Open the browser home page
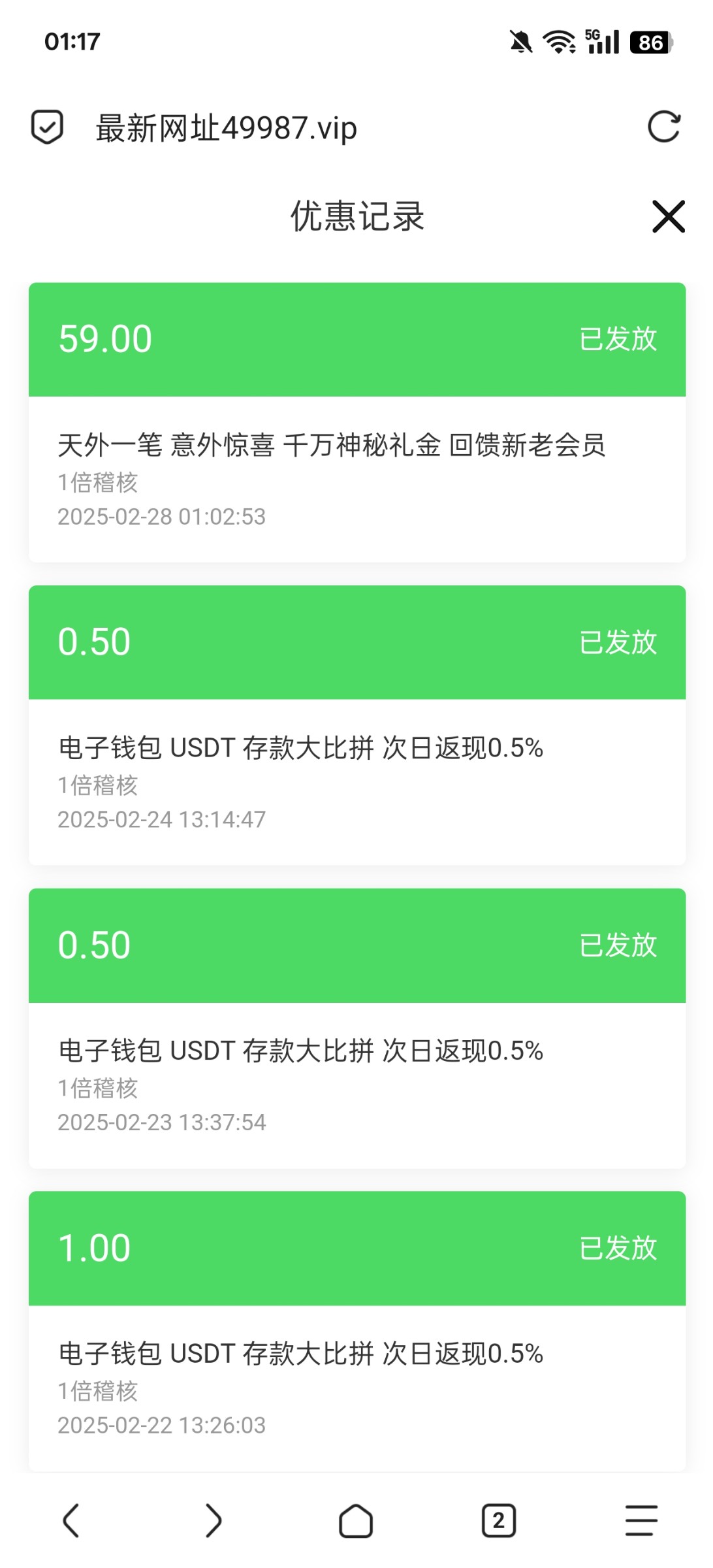The image size is (713, 1568). (356, 1521)
